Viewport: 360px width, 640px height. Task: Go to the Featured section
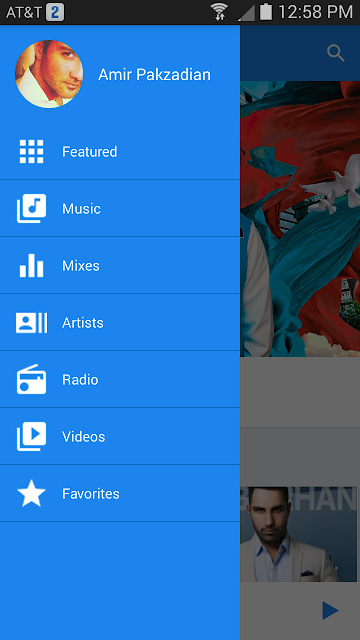tap(120, 151)
